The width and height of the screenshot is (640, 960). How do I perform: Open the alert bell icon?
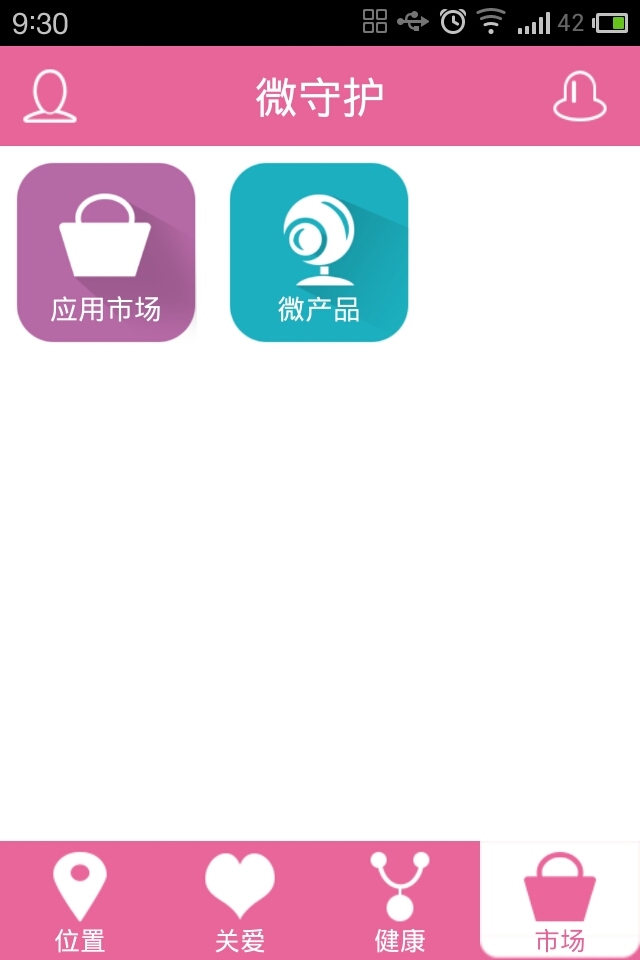point(580,97)
